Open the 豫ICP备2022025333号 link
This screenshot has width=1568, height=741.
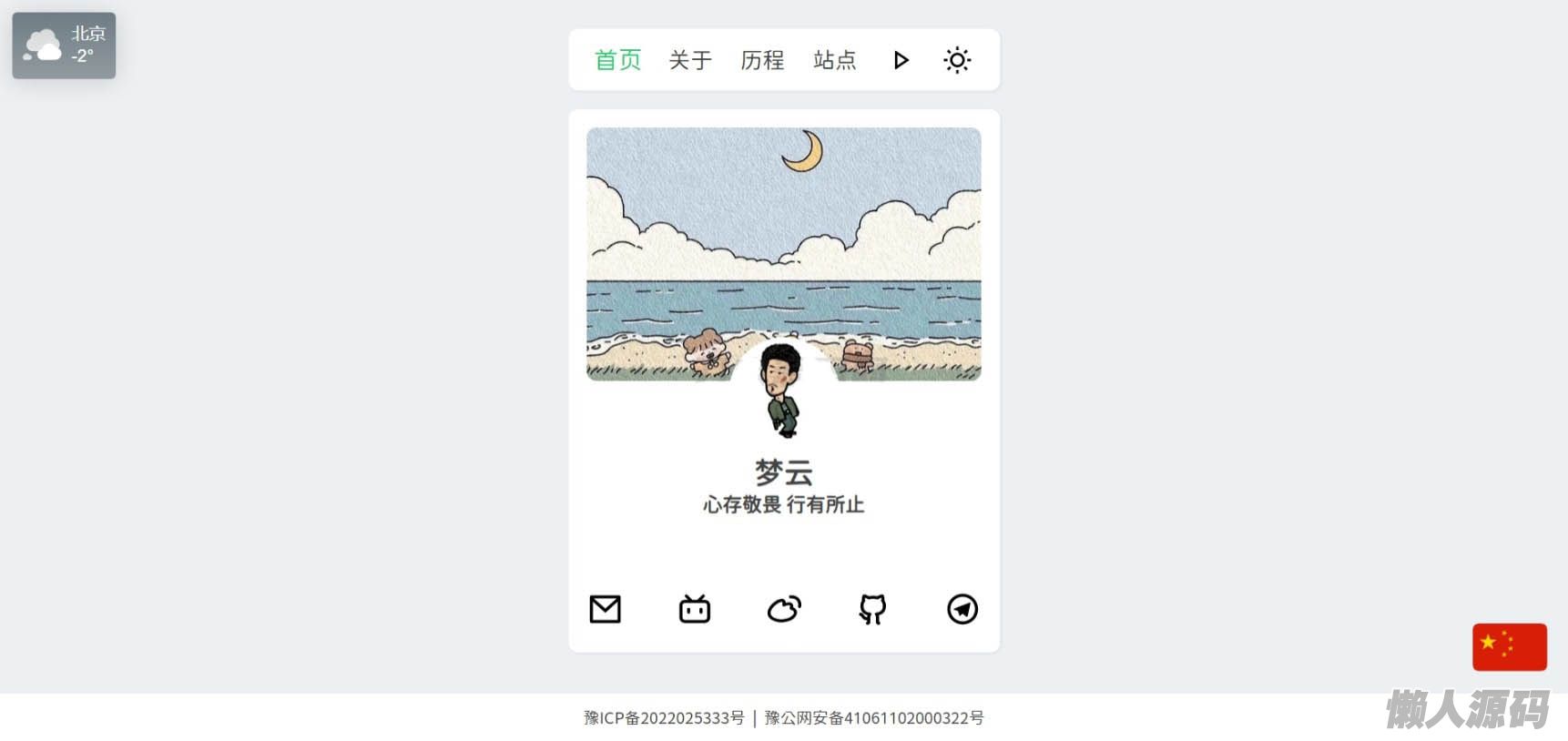click(664, 718)
